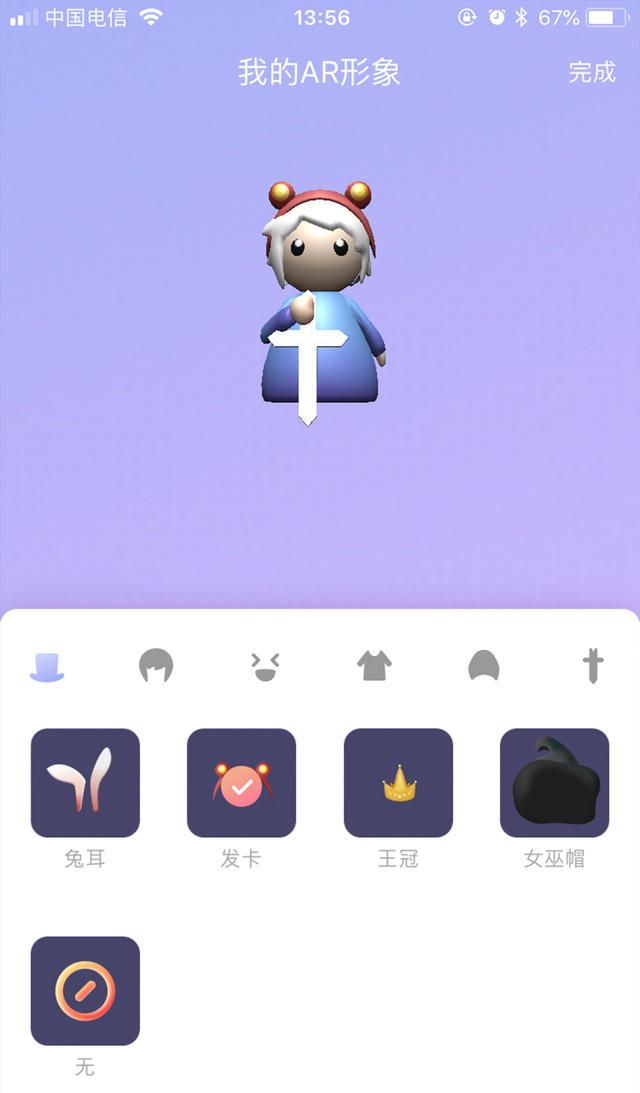The height and width of the screenshot is (1093, 640).
Task: Switch to the hairstyle category tab
Action: pyautogui.click(x=156, y=666)
